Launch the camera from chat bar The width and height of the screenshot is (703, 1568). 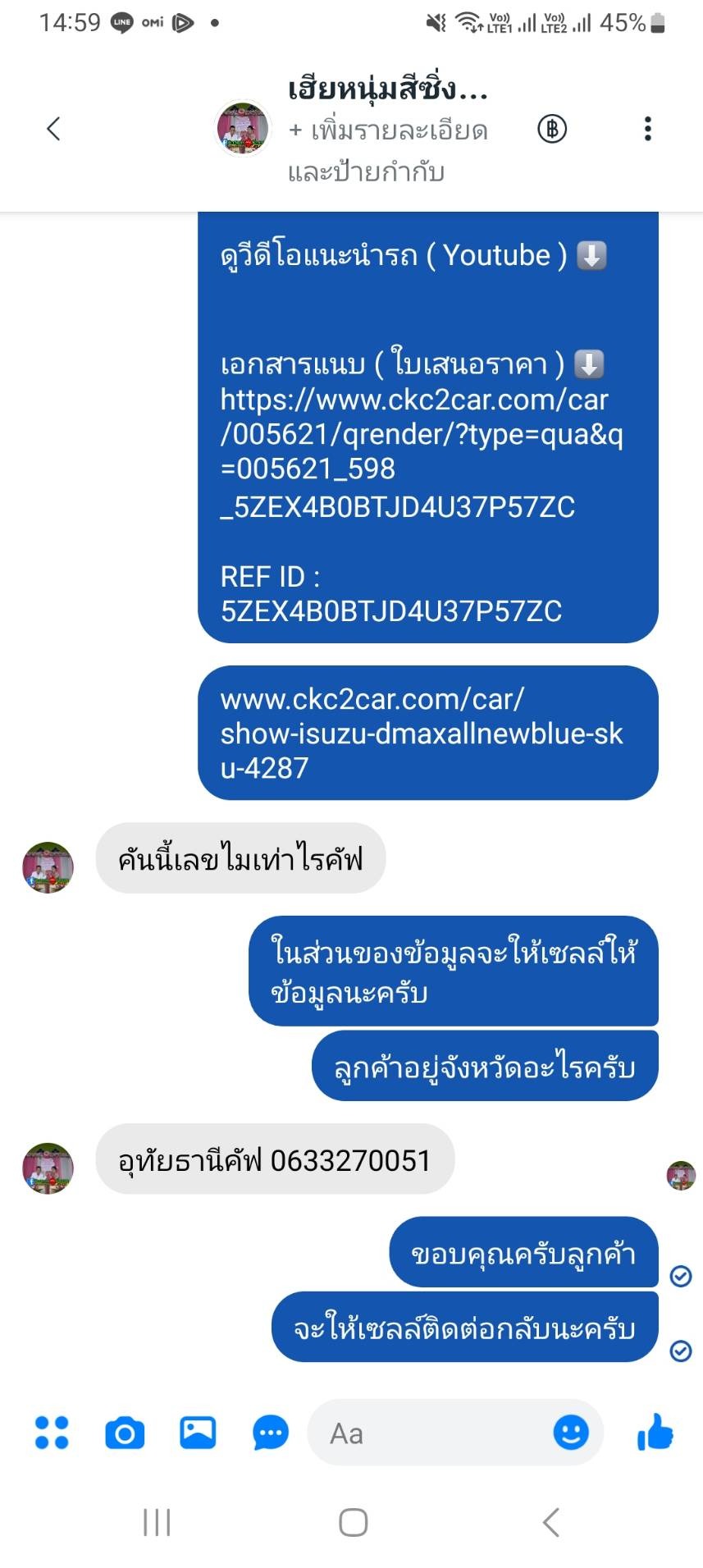pos(125,1433)
